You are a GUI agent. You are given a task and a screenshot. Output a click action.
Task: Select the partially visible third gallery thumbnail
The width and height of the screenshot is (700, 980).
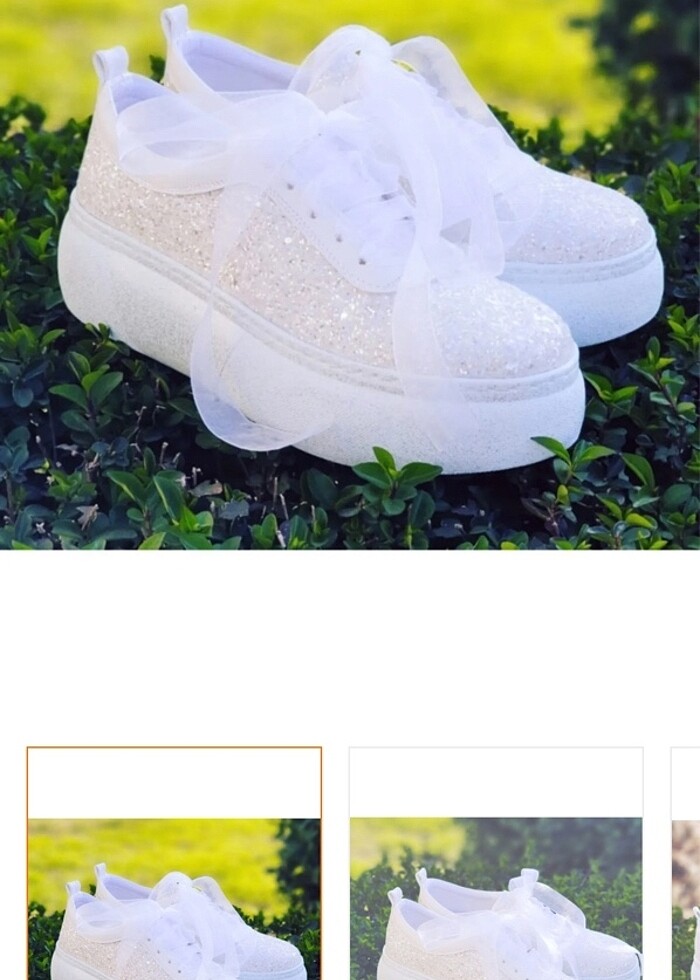pyautogui.click(x=687, y=864)
